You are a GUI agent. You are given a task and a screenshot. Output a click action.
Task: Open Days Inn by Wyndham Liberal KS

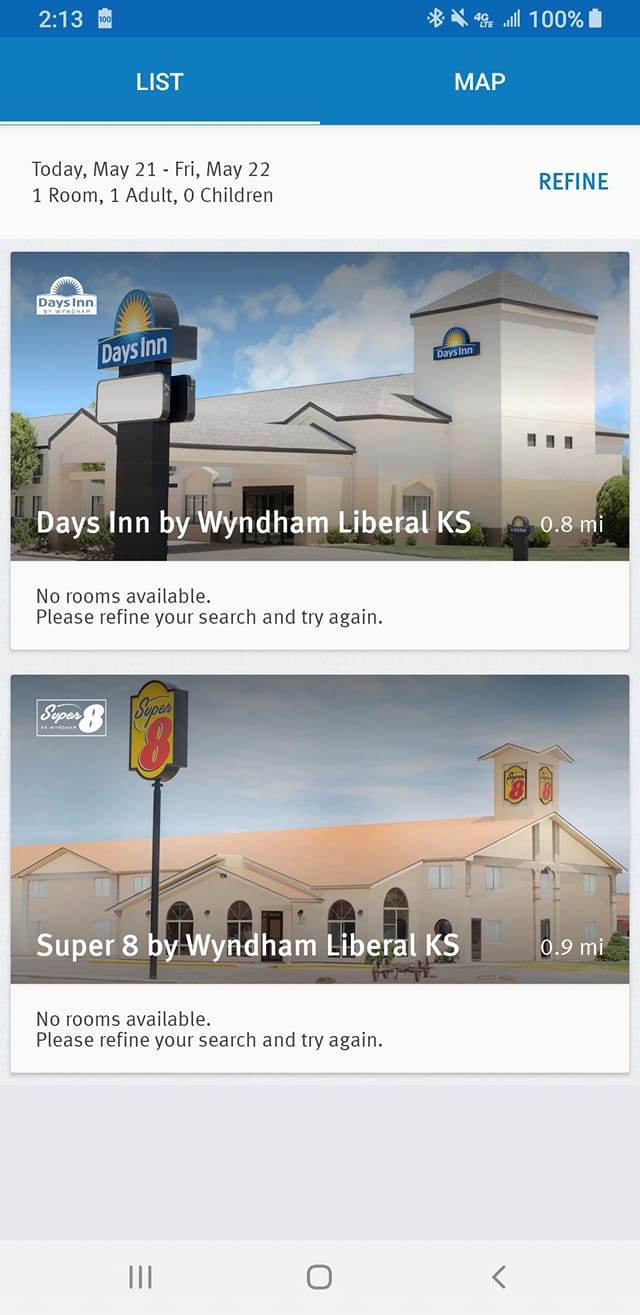(x=320, y=420)
